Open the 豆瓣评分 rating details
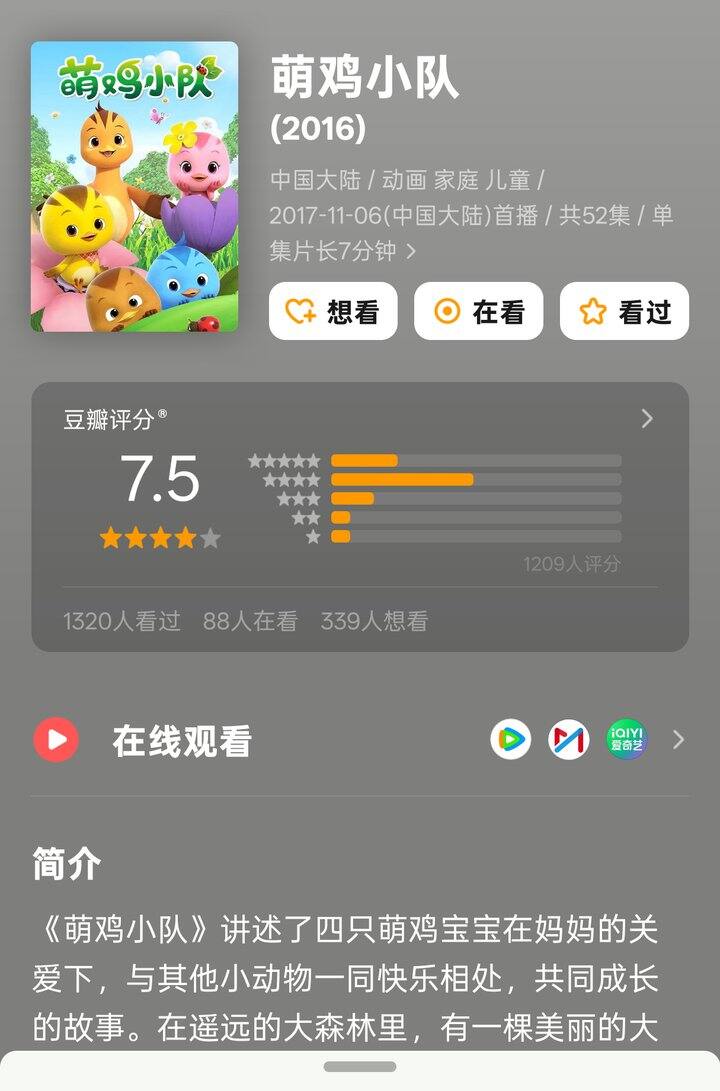The width and height of the screenshot is (720, 1091). point(646,419)
